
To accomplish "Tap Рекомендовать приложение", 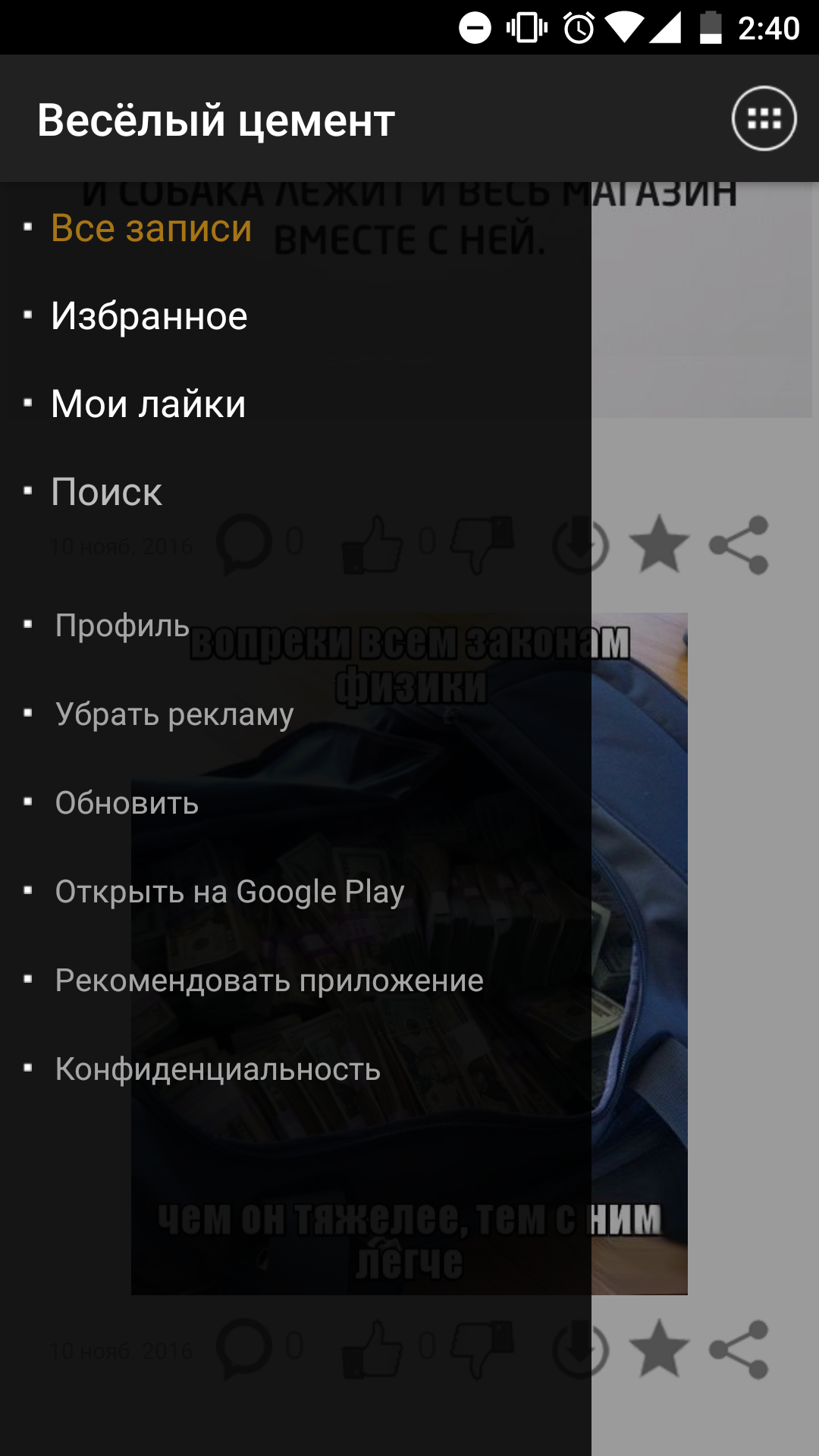I will [x=269, y=980].
